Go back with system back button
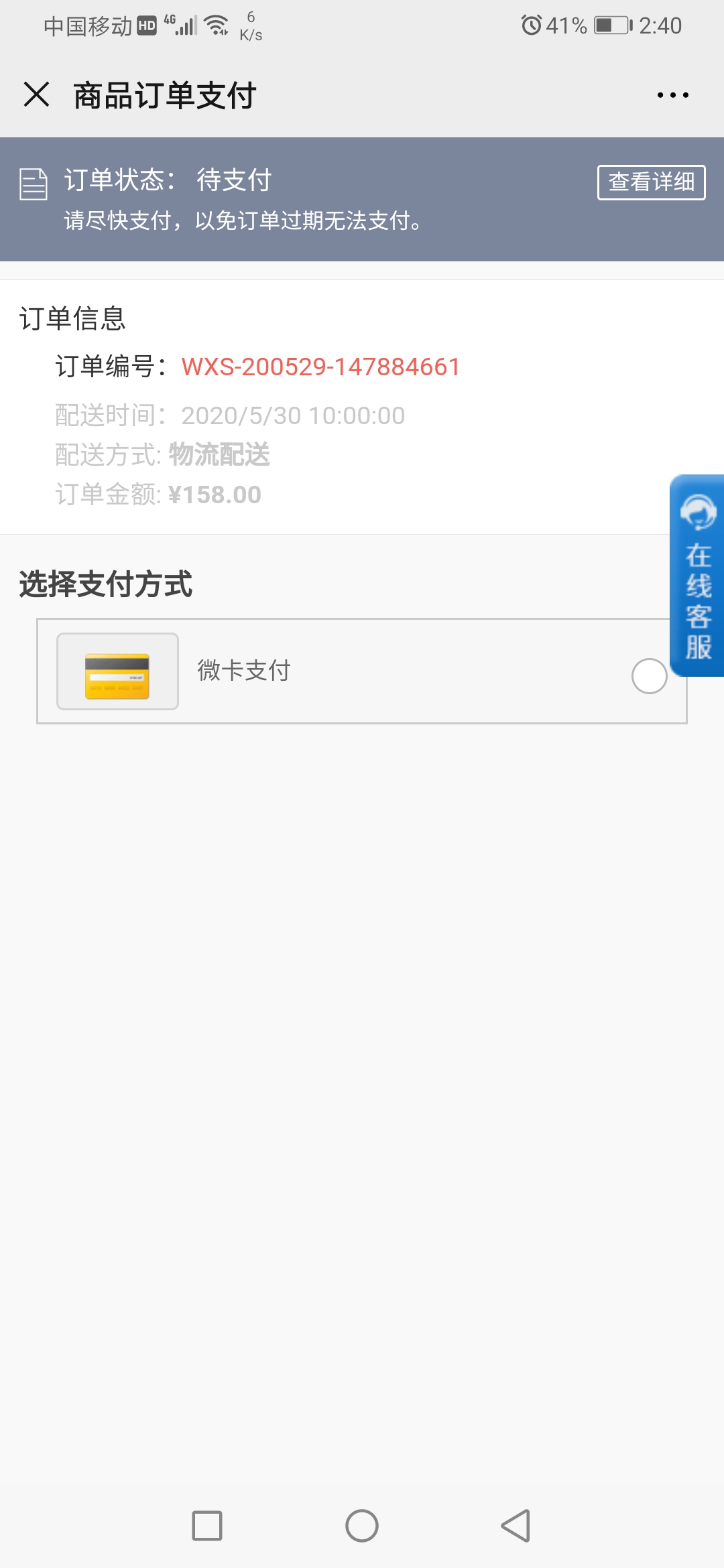The image size is (724, 1568). coord(516,1526)
